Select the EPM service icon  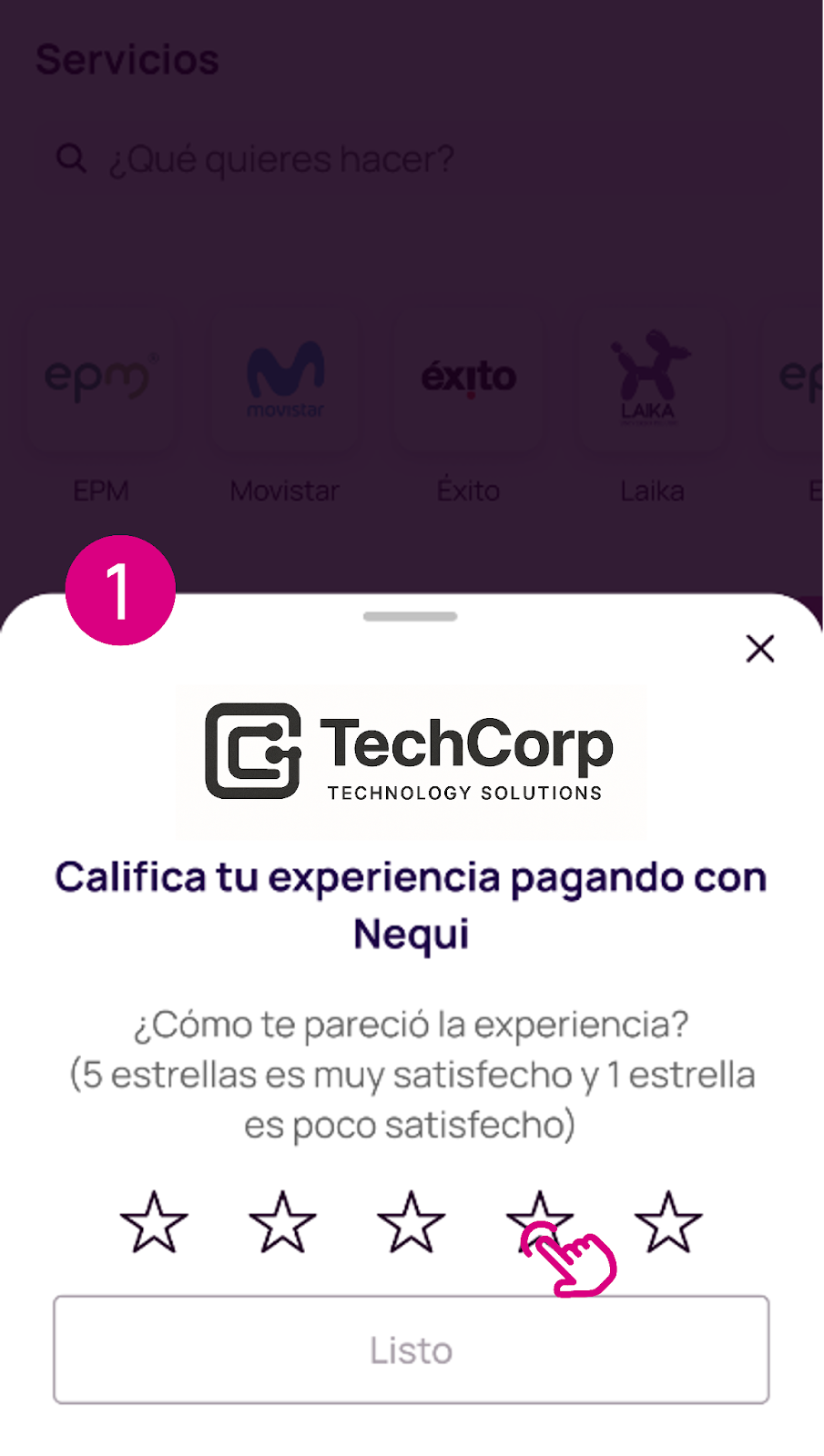[101, 380]
